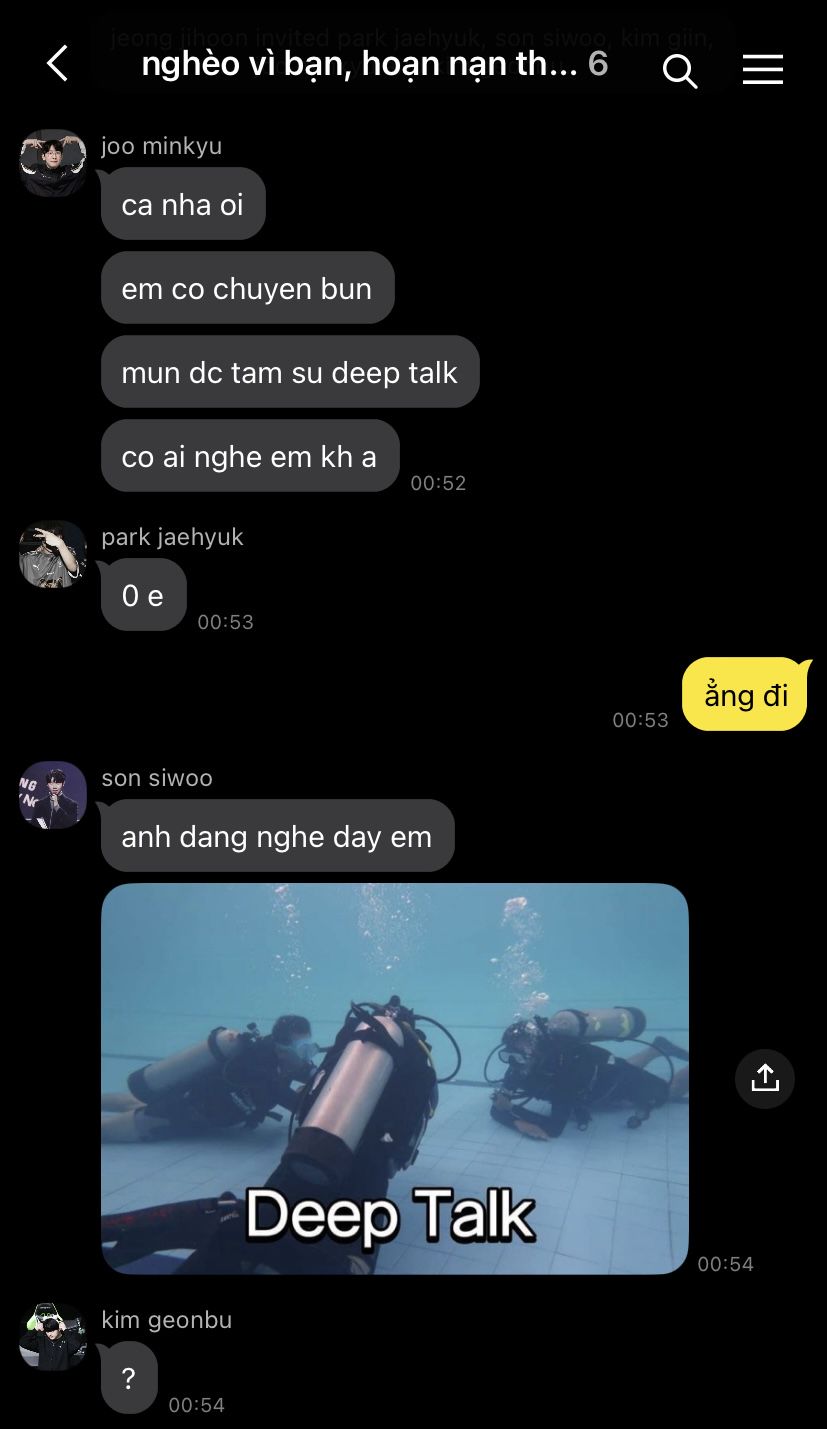The height and width of the screenshot is (1429, 827).
Task: Open kim geonbu's profile avatar
Action: click(53, 1337)
